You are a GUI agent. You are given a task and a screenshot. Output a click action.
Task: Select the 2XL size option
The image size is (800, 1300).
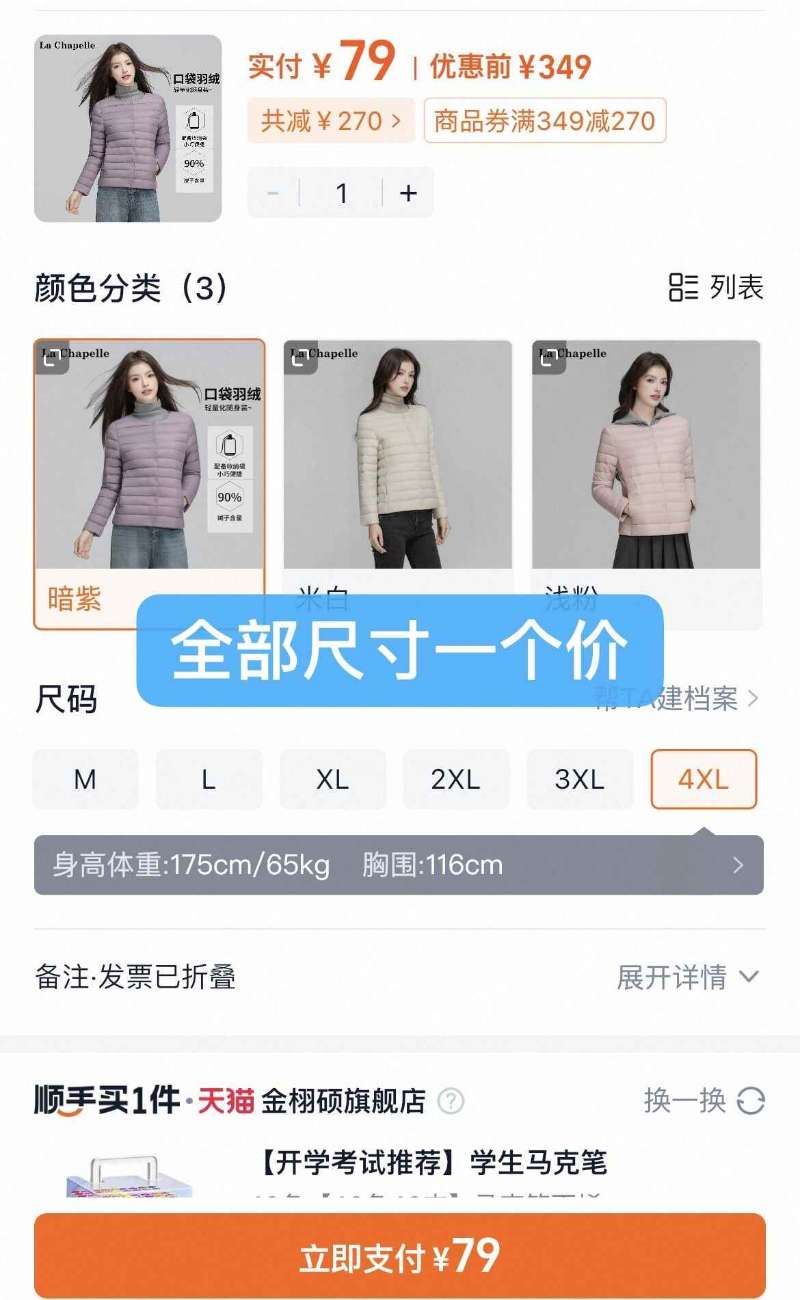click(457, 779)
